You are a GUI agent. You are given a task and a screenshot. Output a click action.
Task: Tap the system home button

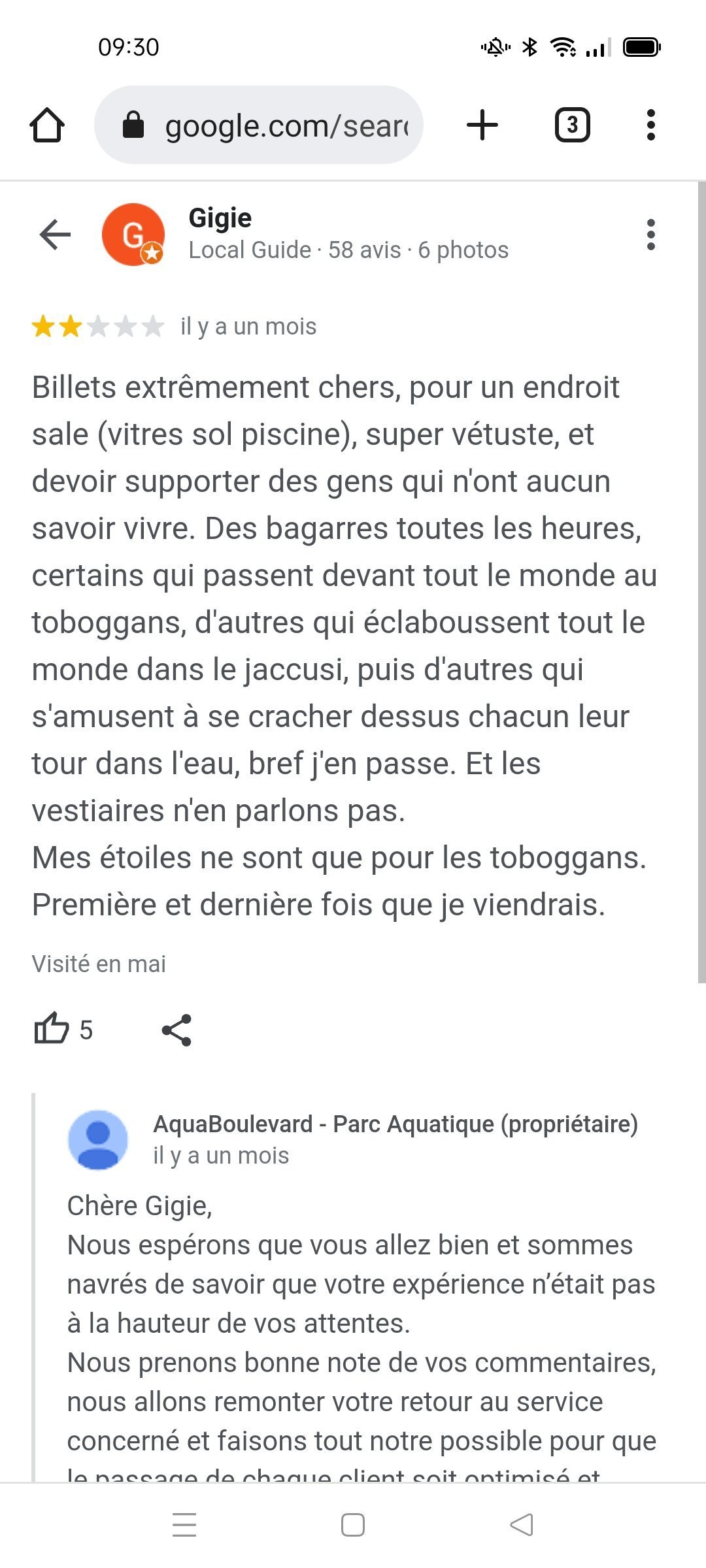click(353, 1525)
